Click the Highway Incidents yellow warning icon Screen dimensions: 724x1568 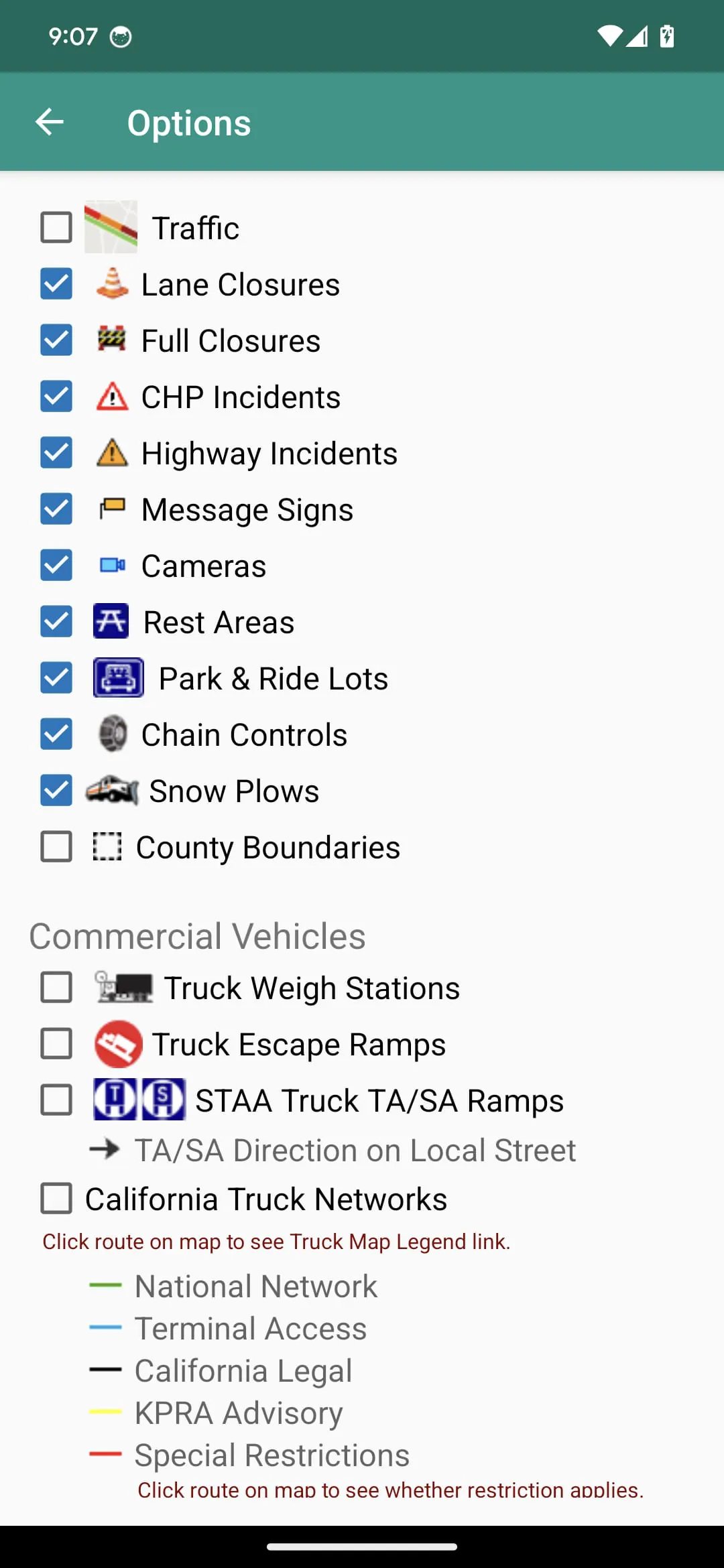click(113, 452)
